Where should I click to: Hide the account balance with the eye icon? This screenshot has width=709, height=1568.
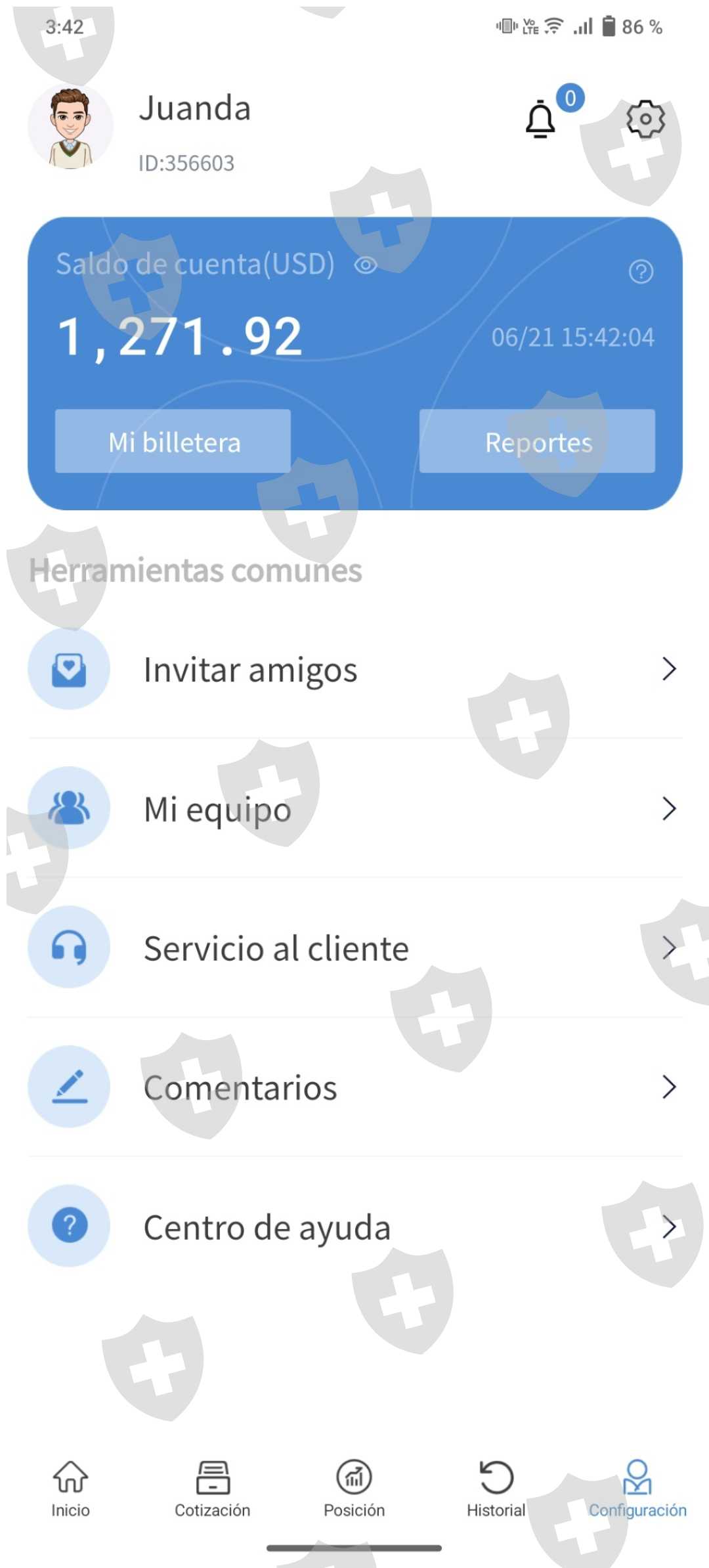[366, 265]
